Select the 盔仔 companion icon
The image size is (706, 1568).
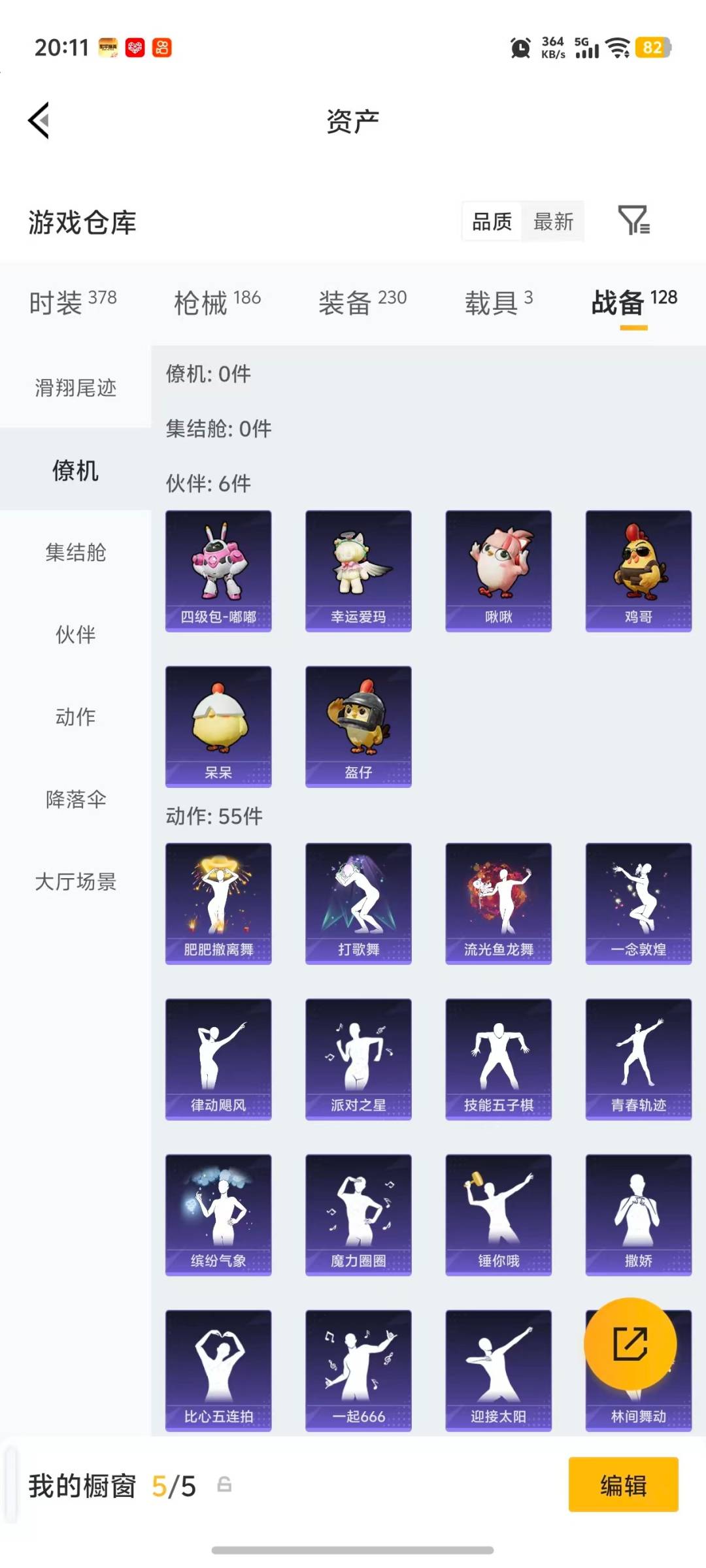pyautogui.click(x=358, y=725)
